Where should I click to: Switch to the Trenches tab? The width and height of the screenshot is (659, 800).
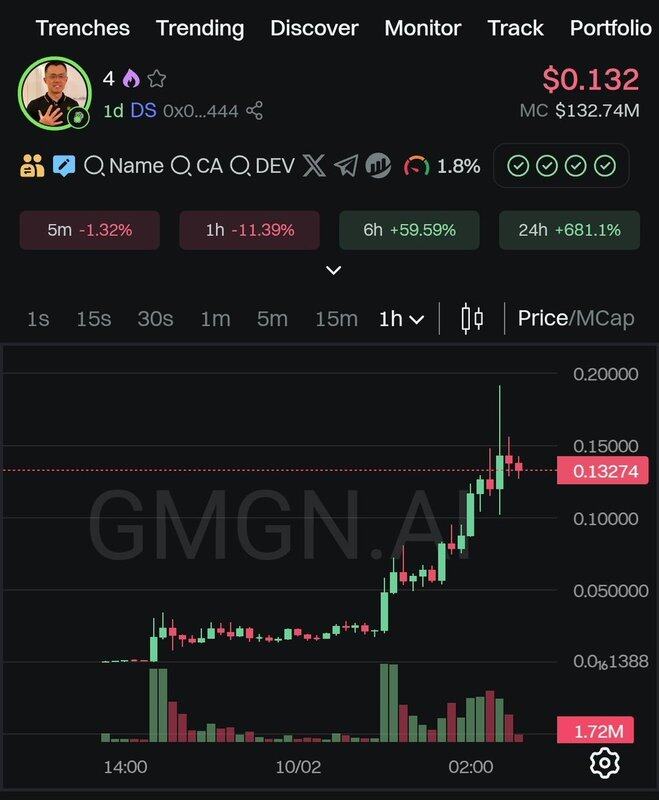click(x=82, y=28)
